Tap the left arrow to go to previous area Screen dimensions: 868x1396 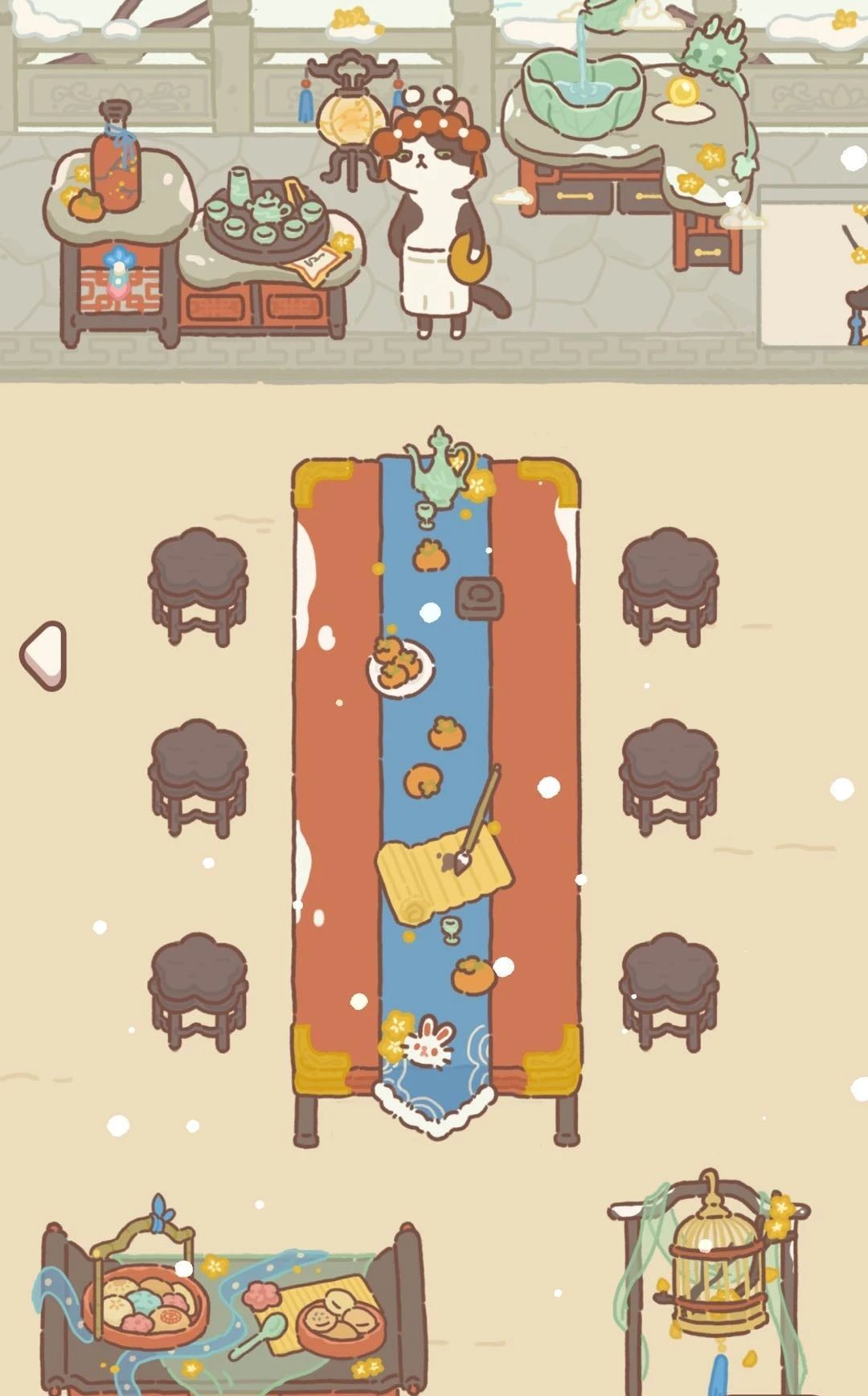[43, 655]
